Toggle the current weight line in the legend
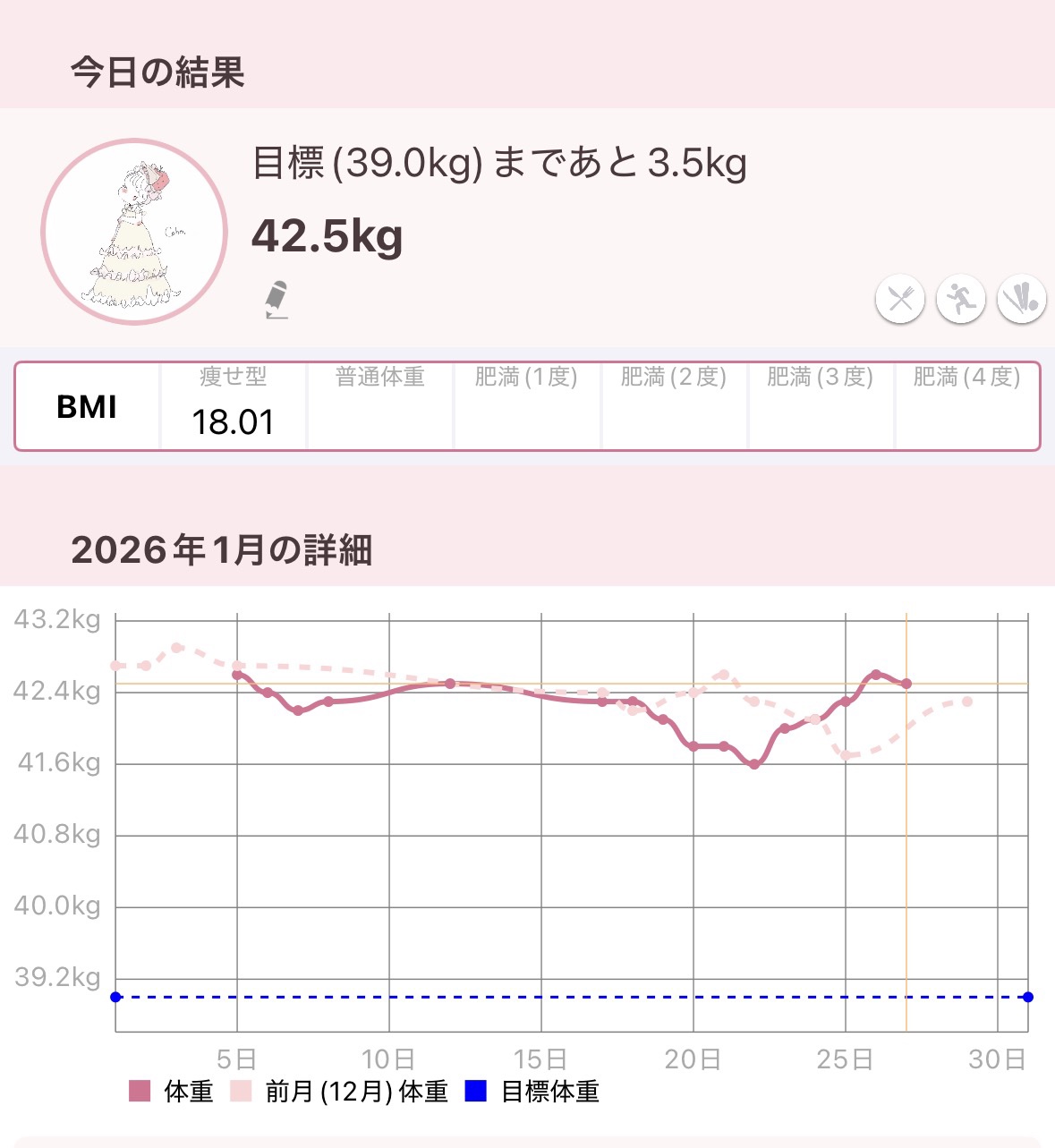1055x1148 pixels. click(188, 1092)
